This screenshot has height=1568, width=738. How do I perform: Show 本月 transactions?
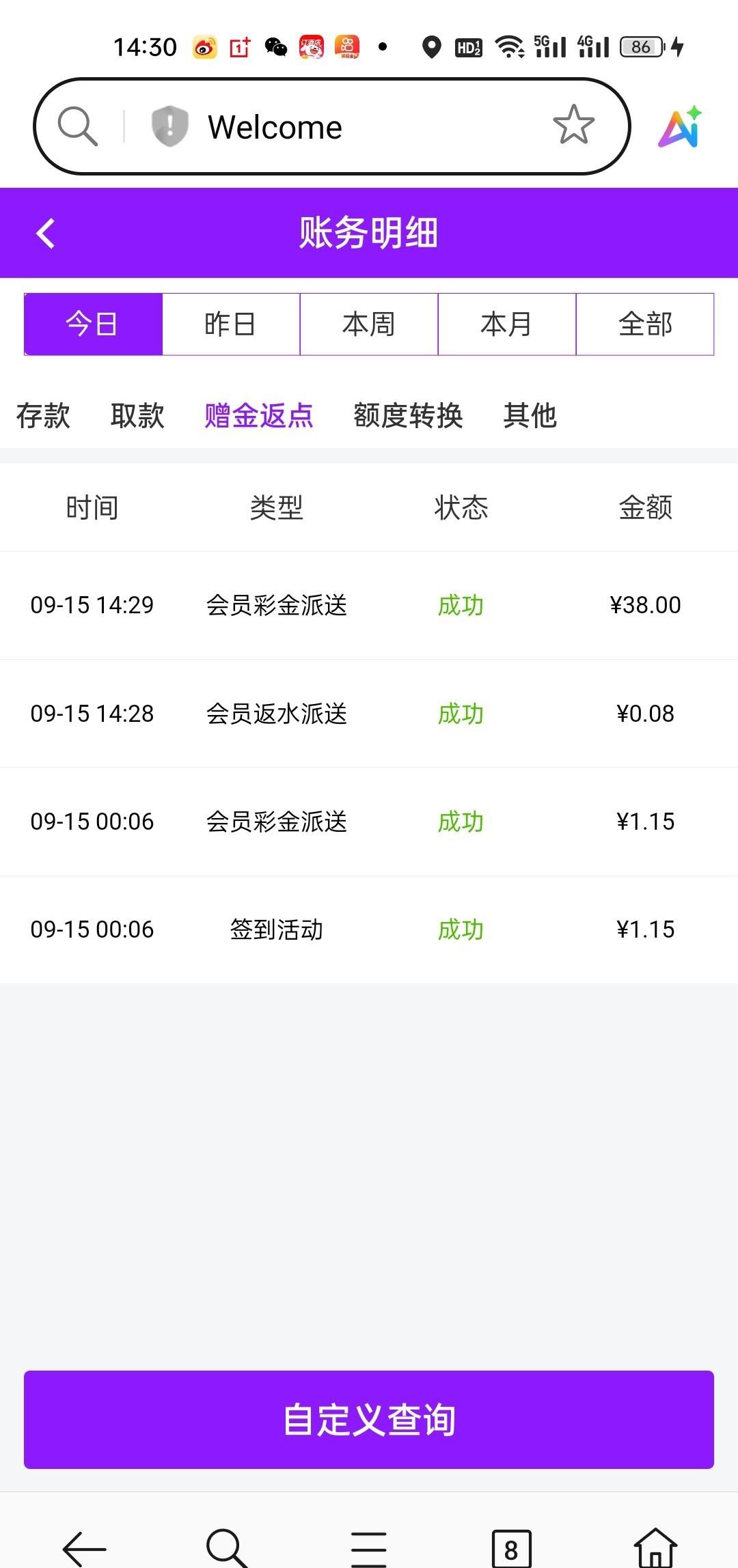click(x=507, y=324)
